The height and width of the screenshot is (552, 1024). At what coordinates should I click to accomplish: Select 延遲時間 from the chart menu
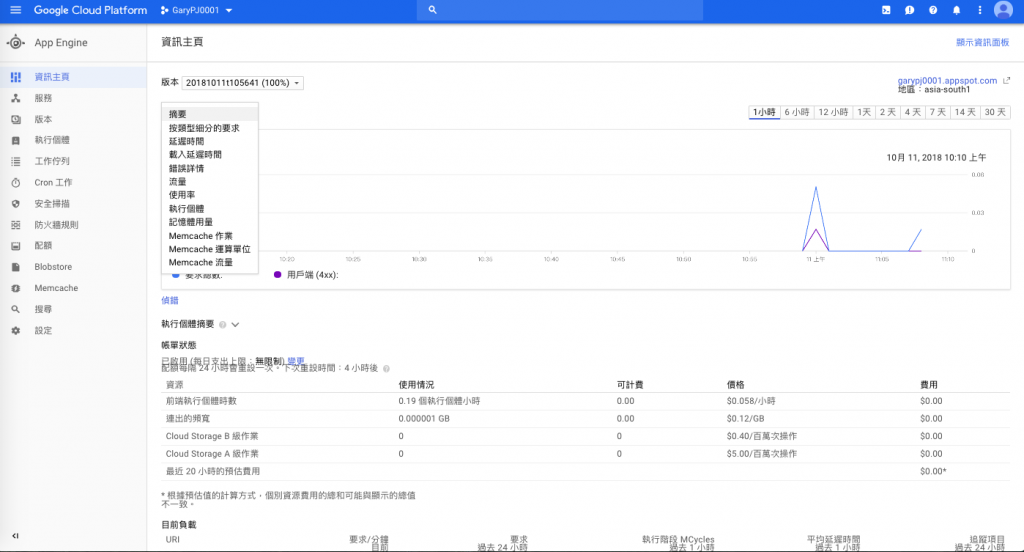click(x=187, y=142)
